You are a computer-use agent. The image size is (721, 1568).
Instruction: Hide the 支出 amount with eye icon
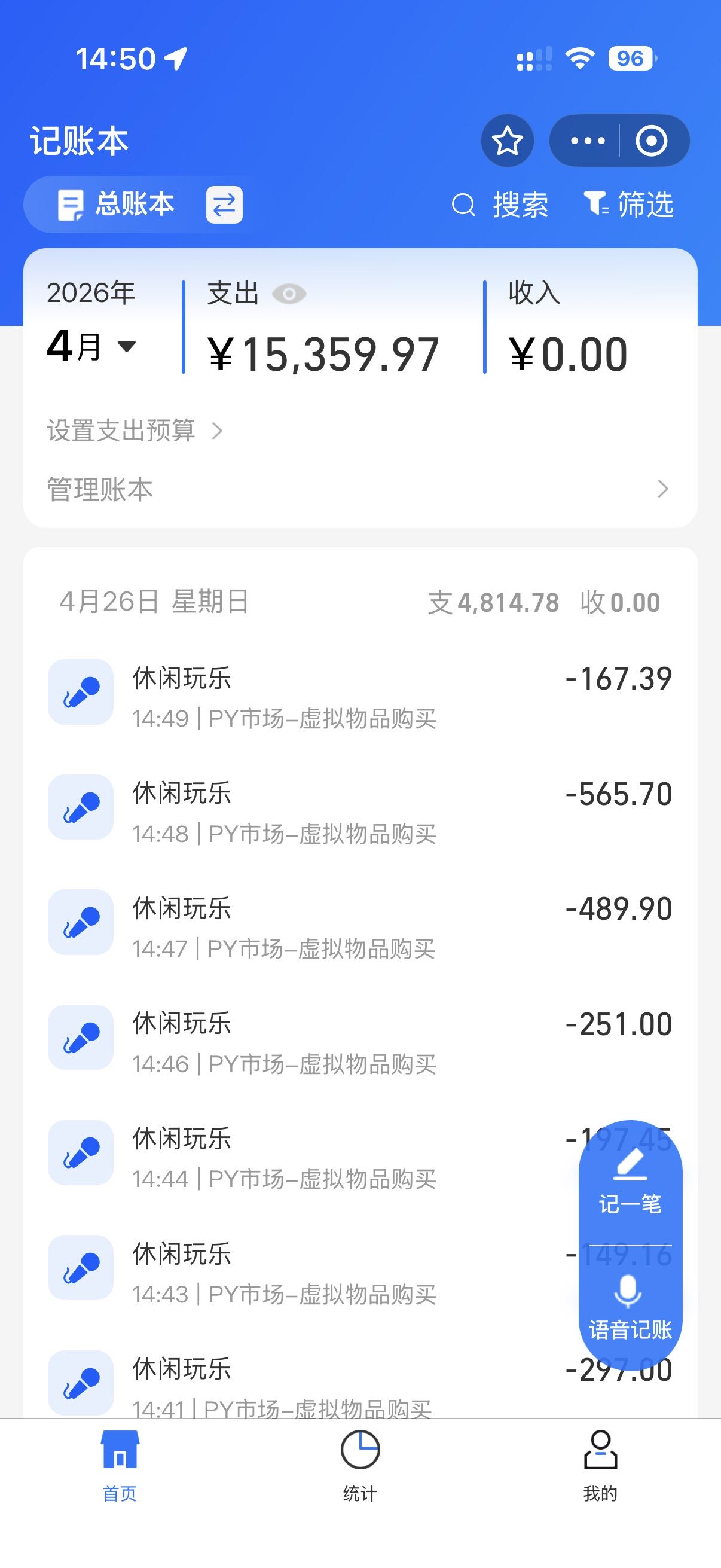pos(289,294)
